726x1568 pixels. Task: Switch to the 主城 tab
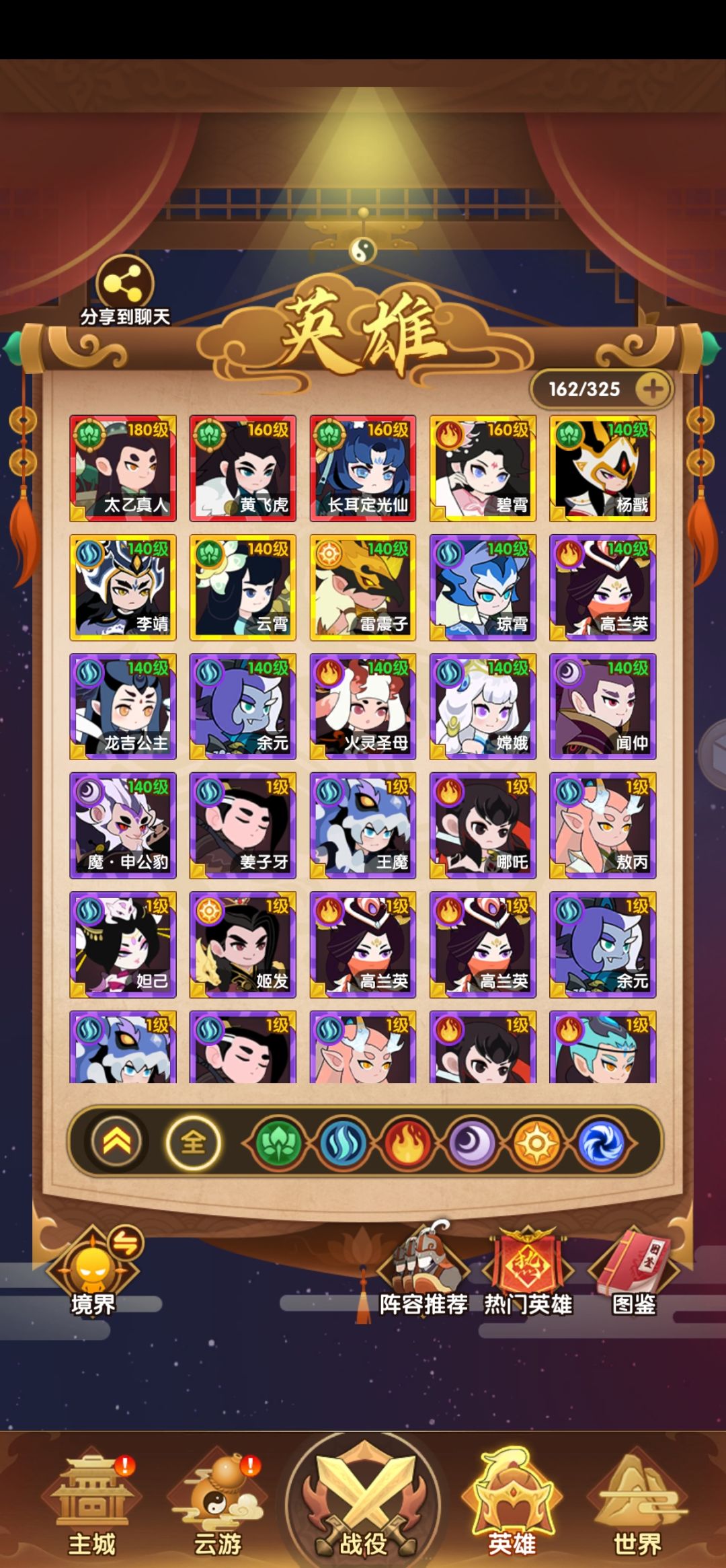pos(92,1505)
